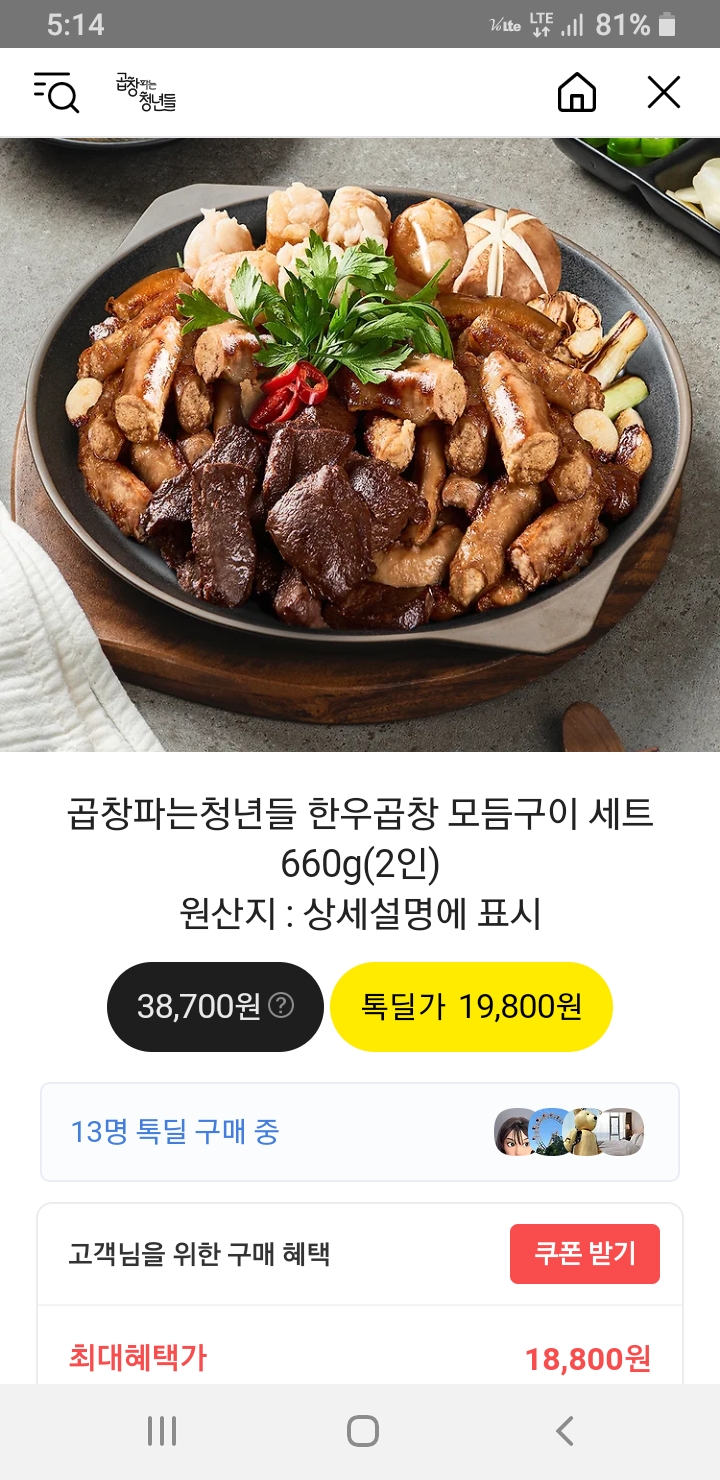Get coupons with 쿠폰 받기
Image resolution: width=720 pixels, height=1480 pixels.
pyautogui.click(x=584, y=1253)
